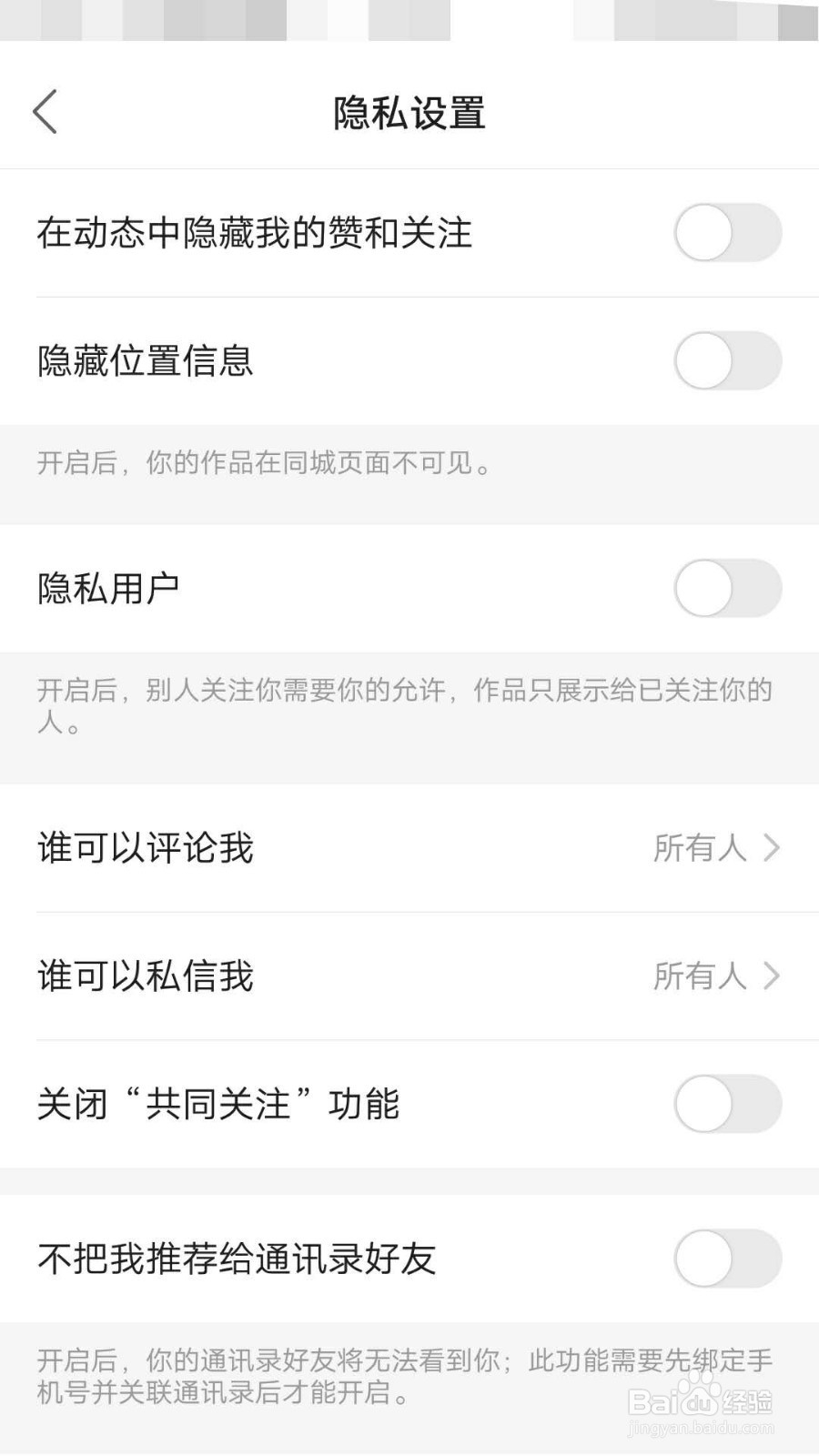The image size is (819, 1456).
Task: Open comment permission setting showing 所有人
Action: [x=700, y=849]
